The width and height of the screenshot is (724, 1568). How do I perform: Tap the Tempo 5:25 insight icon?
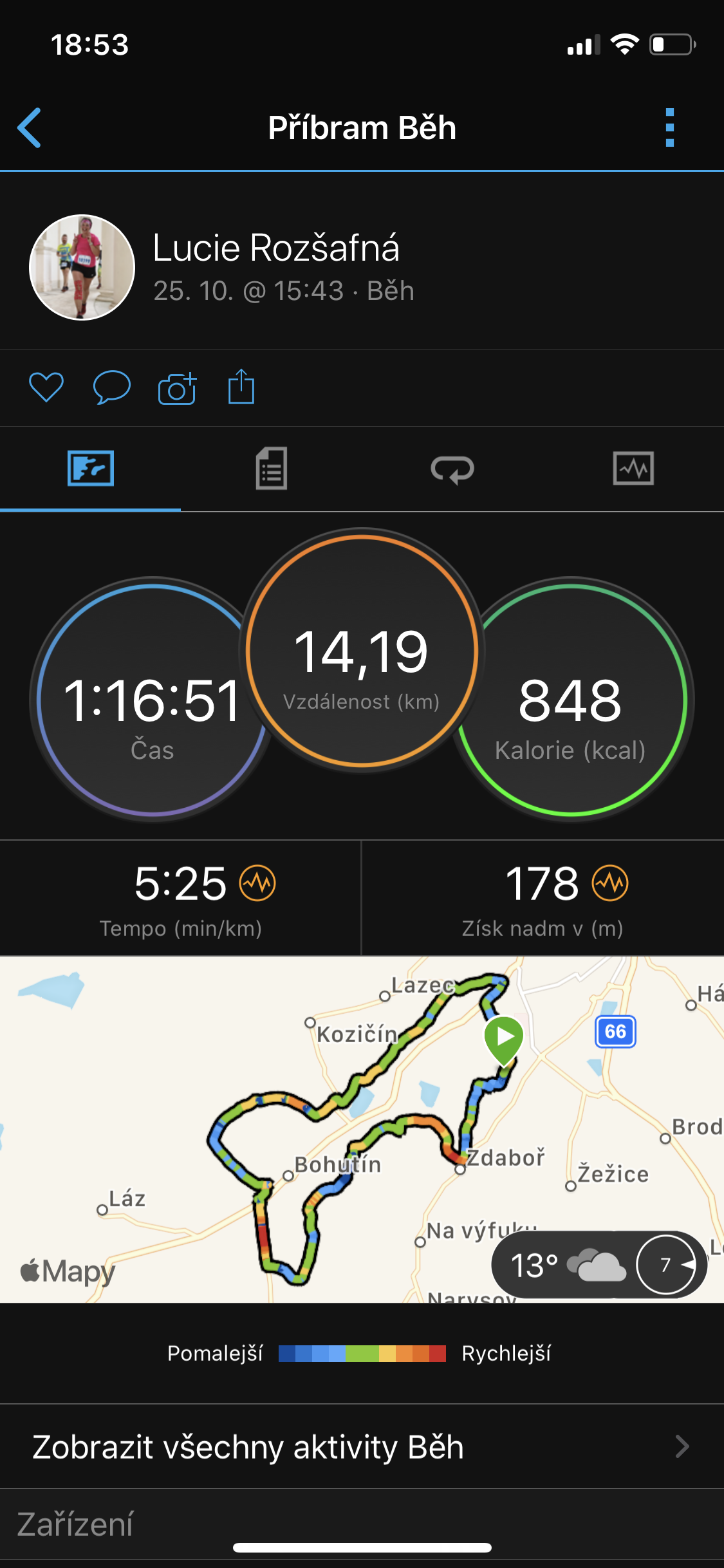[257, 883]
